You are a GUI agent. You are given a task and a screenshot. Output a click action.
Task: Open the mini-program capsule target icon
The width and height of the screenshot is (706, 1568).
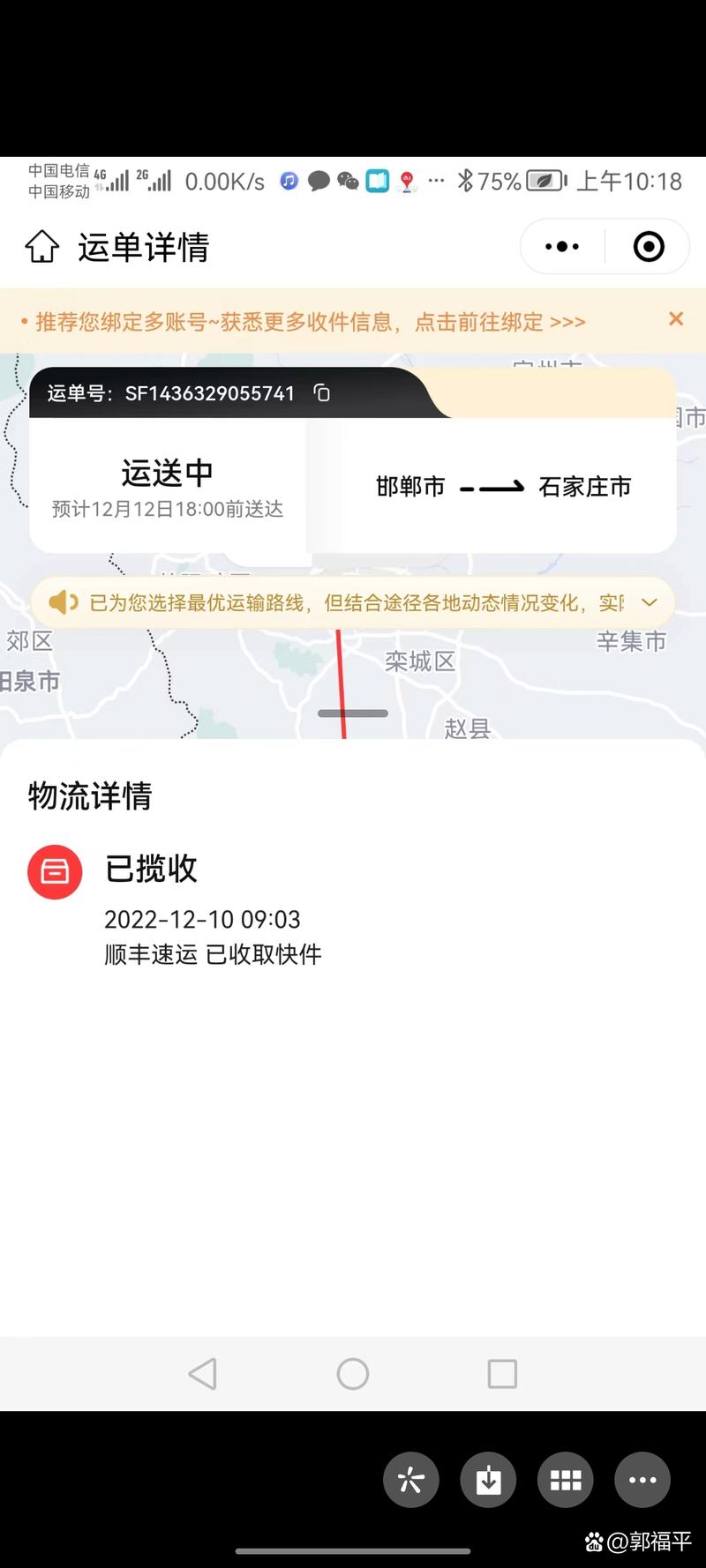click(647, 247)
